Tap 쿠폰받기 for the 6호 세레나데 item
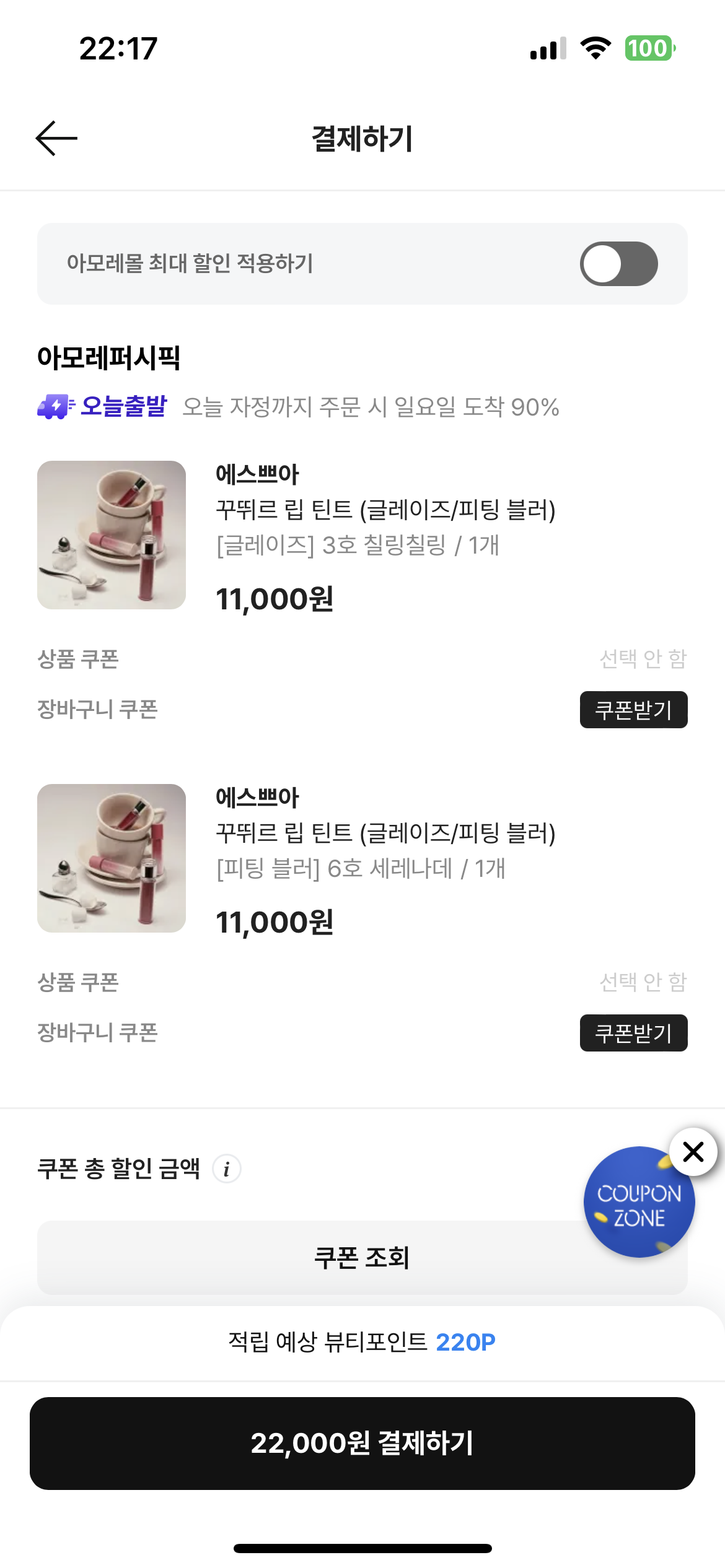Image resolution: width=725 pixels, height=1568 pixels. (633, 1033)
